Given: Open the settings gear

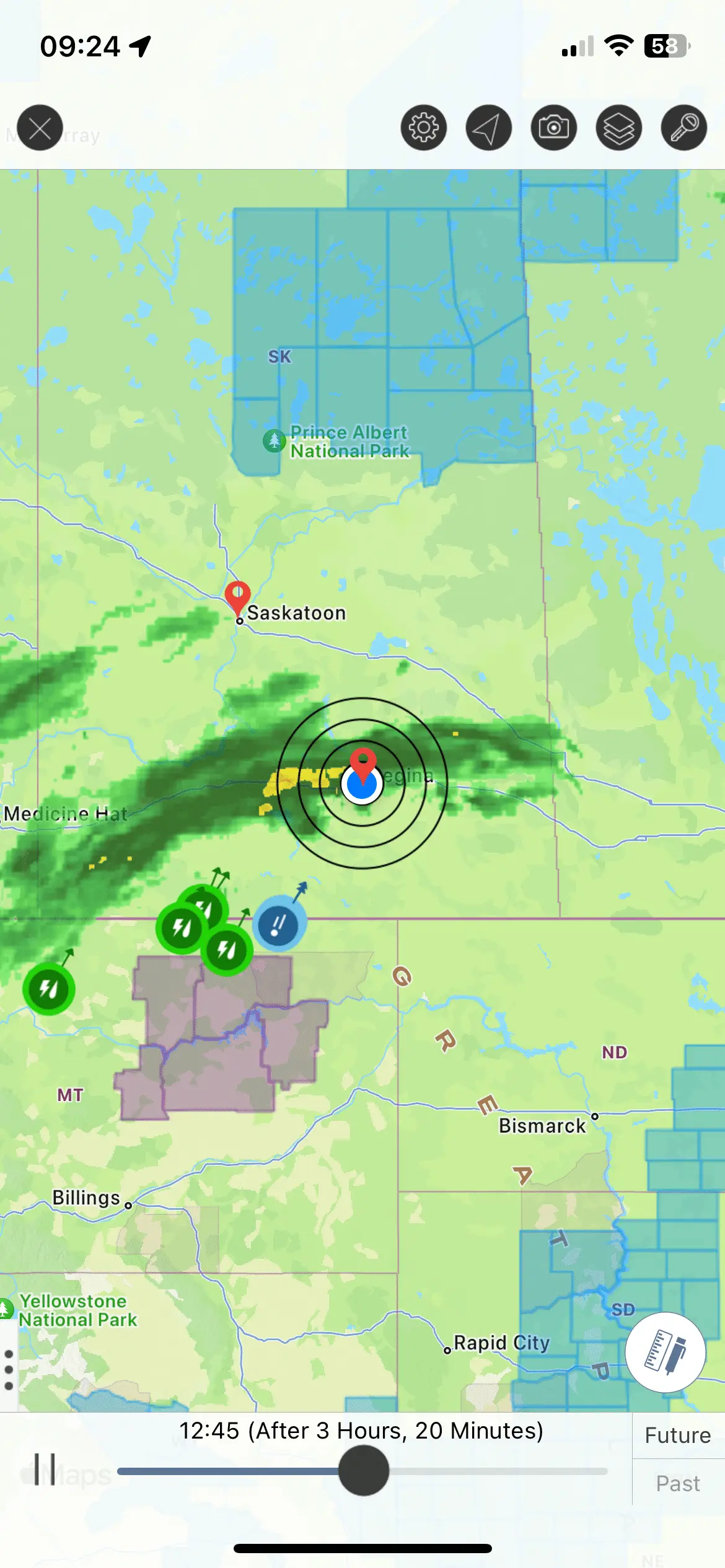Looking at the screenshot, I should (424, 128).
